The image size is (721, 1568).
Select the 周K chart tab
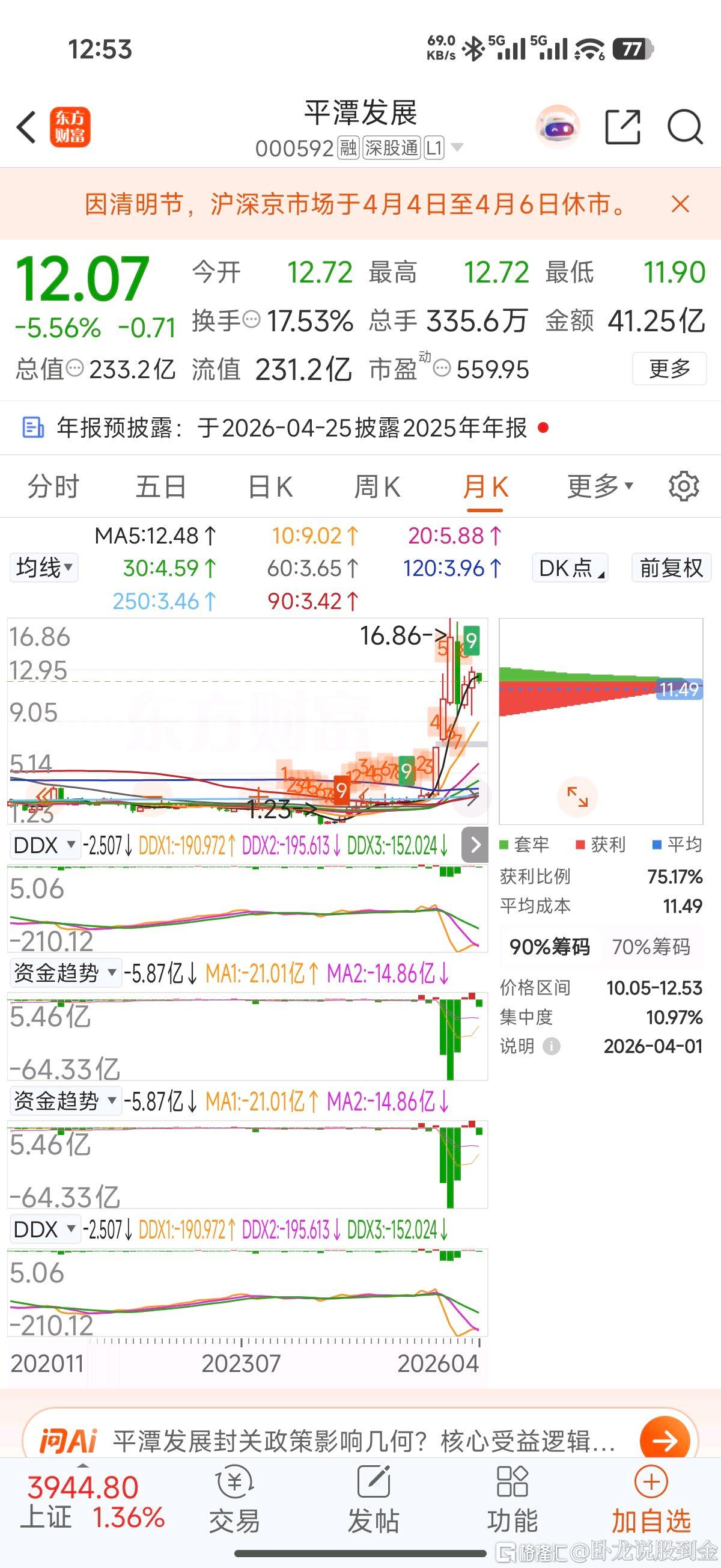pyautogui.click(x=377, y=487)
